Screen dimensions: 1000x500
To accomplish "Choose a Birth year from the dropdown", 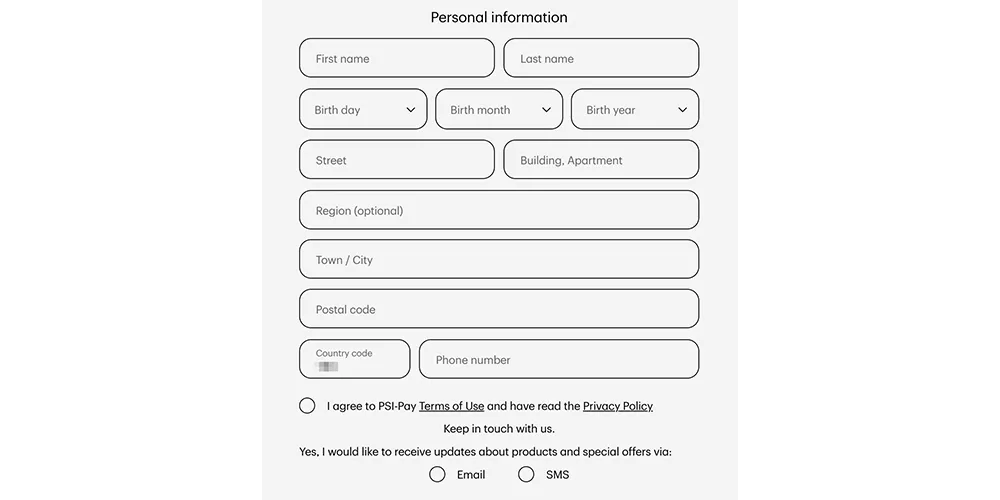I will click(635, 109).
